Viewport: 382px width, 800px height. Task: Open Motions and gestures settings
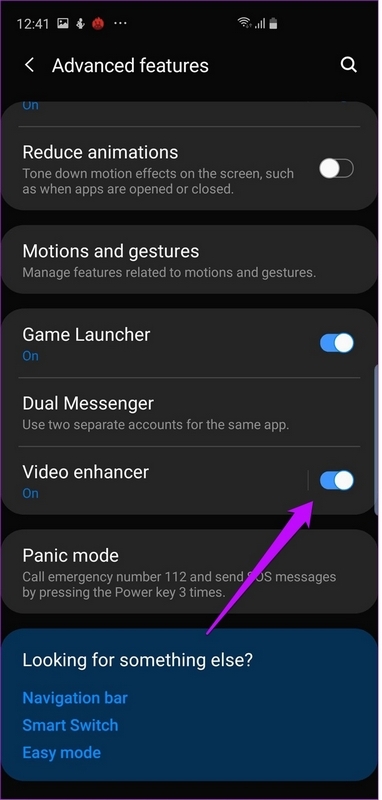click(x=189, y=260)
